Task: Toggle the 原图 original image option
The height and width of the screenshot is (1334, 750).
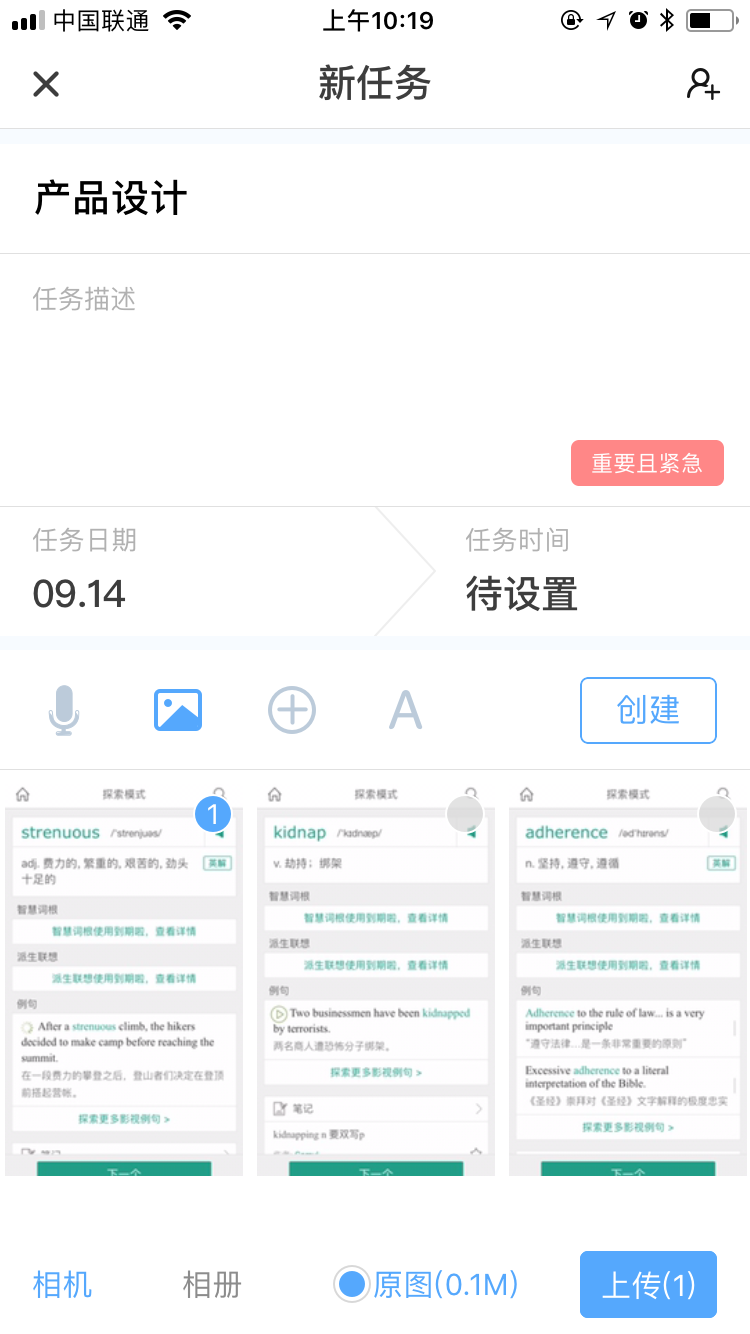Action: (352, 1285)
